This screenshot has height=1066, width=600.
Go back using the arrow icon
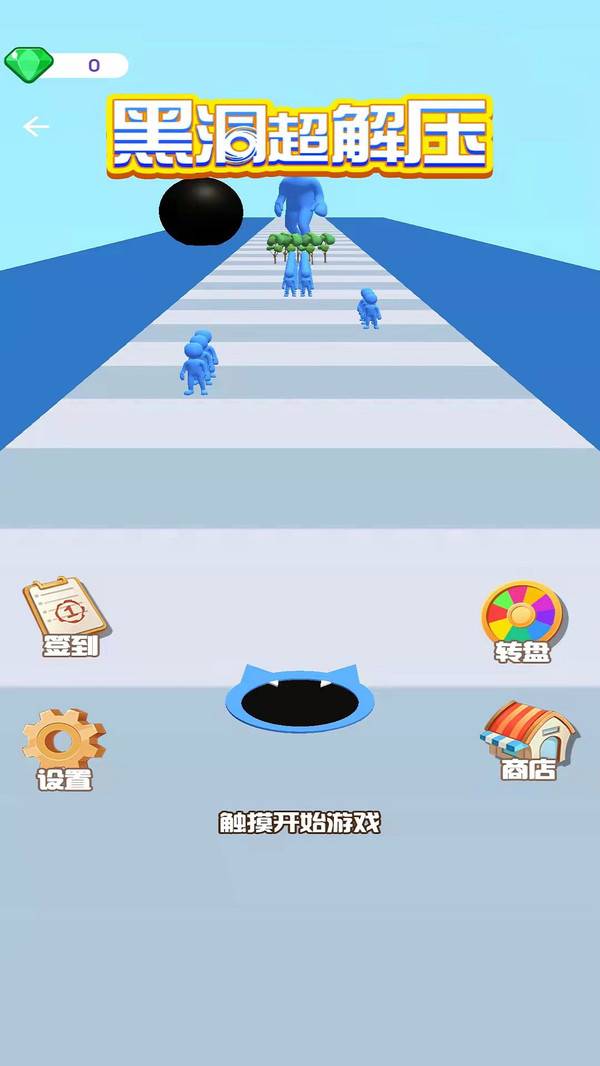coord(36,126)
